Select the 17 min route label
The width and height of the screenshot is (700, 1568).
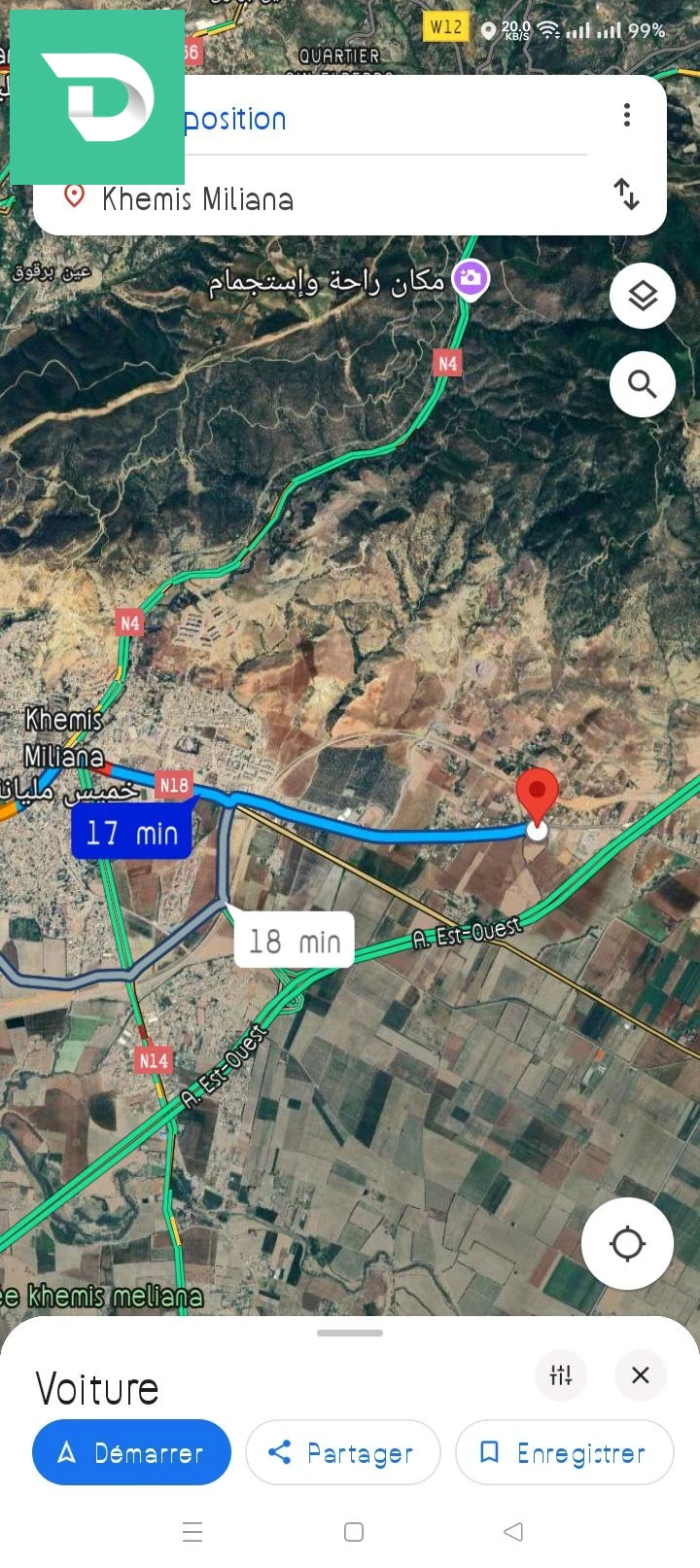point(131,833)
